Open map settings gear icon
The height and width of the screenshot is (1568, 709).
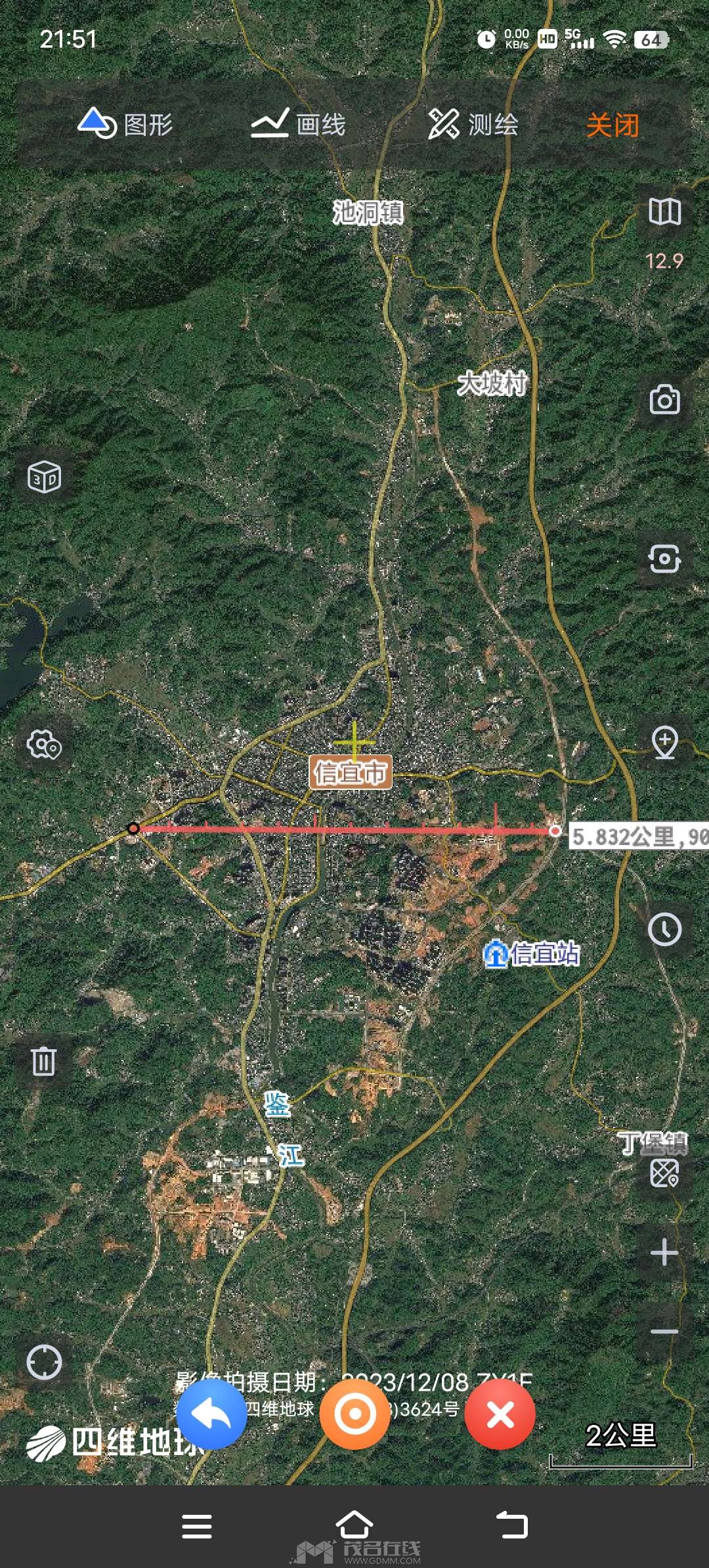tap(44, 745)
